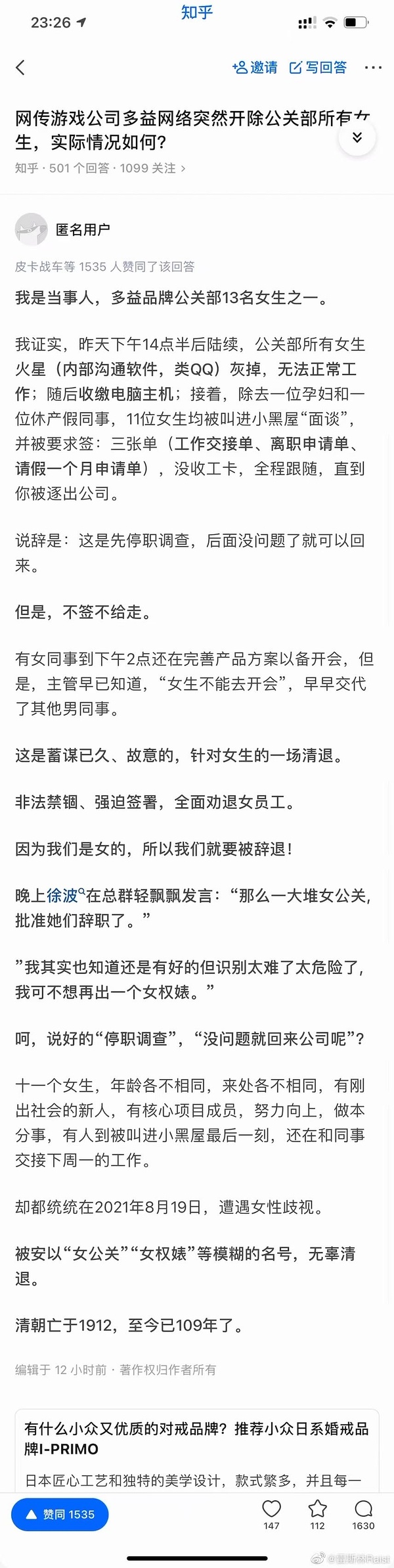Upvote with the 赞同 1535 button
The width and height of the screenshot is (394, 1568).
tap(60, 1514)
